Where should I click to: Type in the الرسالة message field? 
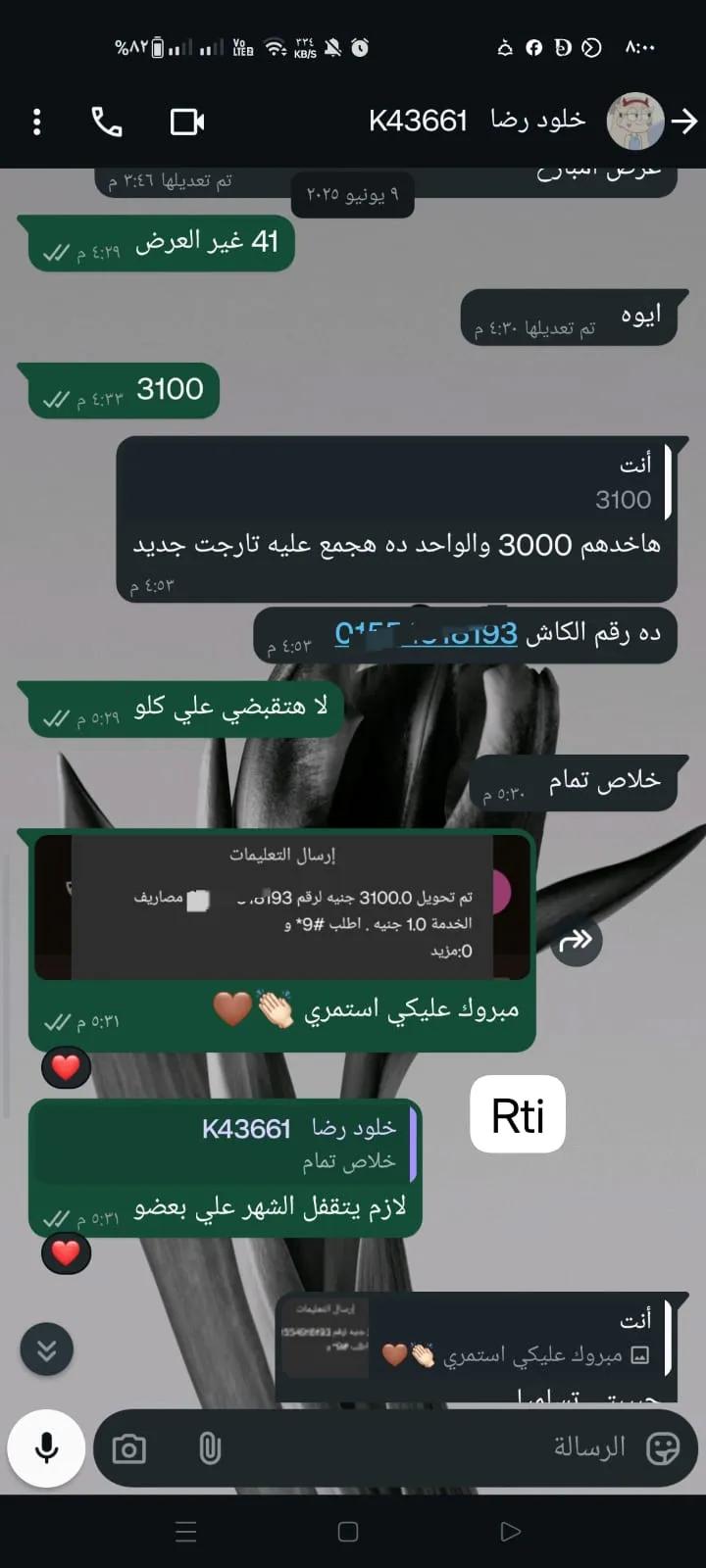coord(441,1448)
